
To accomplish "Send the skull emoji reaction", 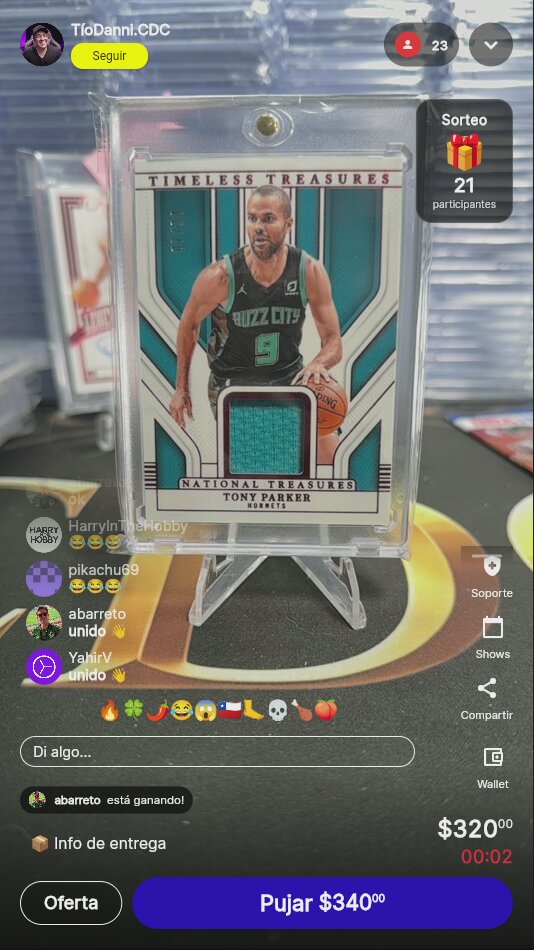I will pos(277,709).
